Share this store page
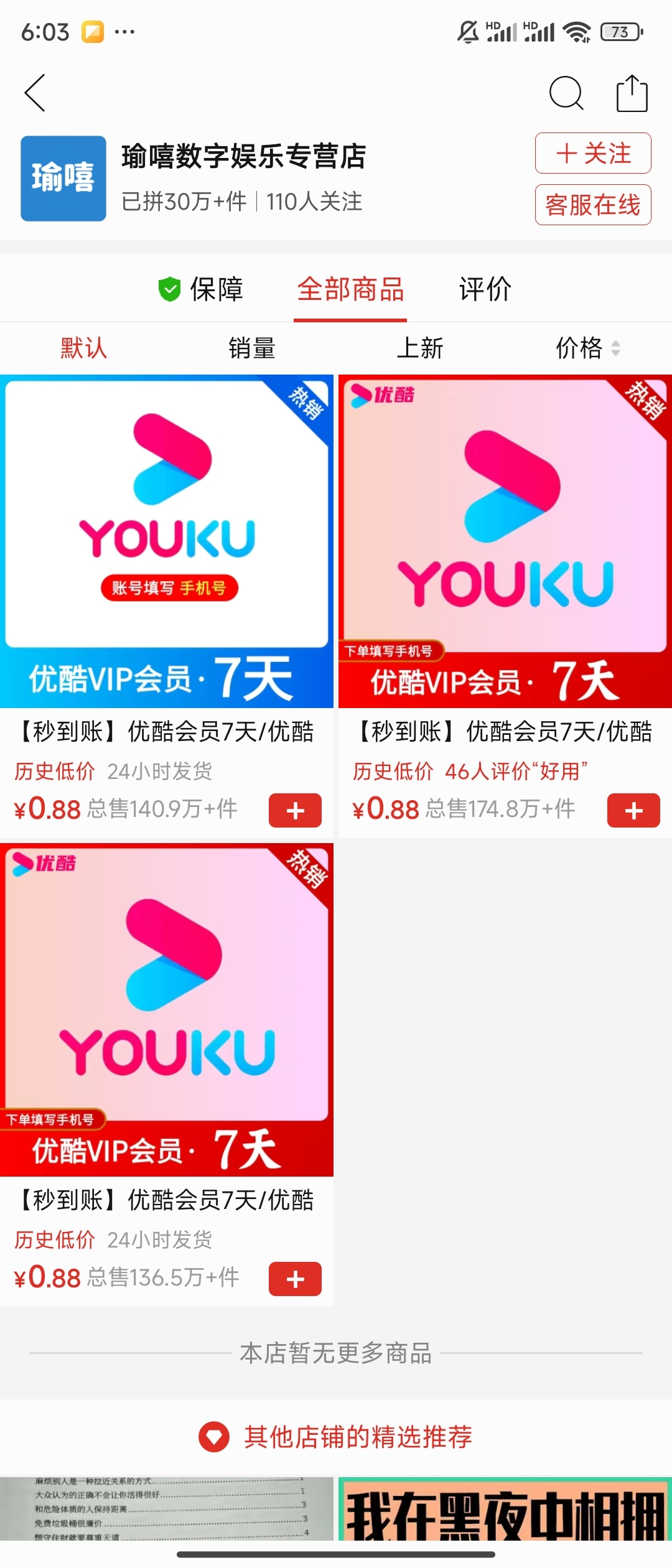The image size is (672, 1568). pos(632,93)
